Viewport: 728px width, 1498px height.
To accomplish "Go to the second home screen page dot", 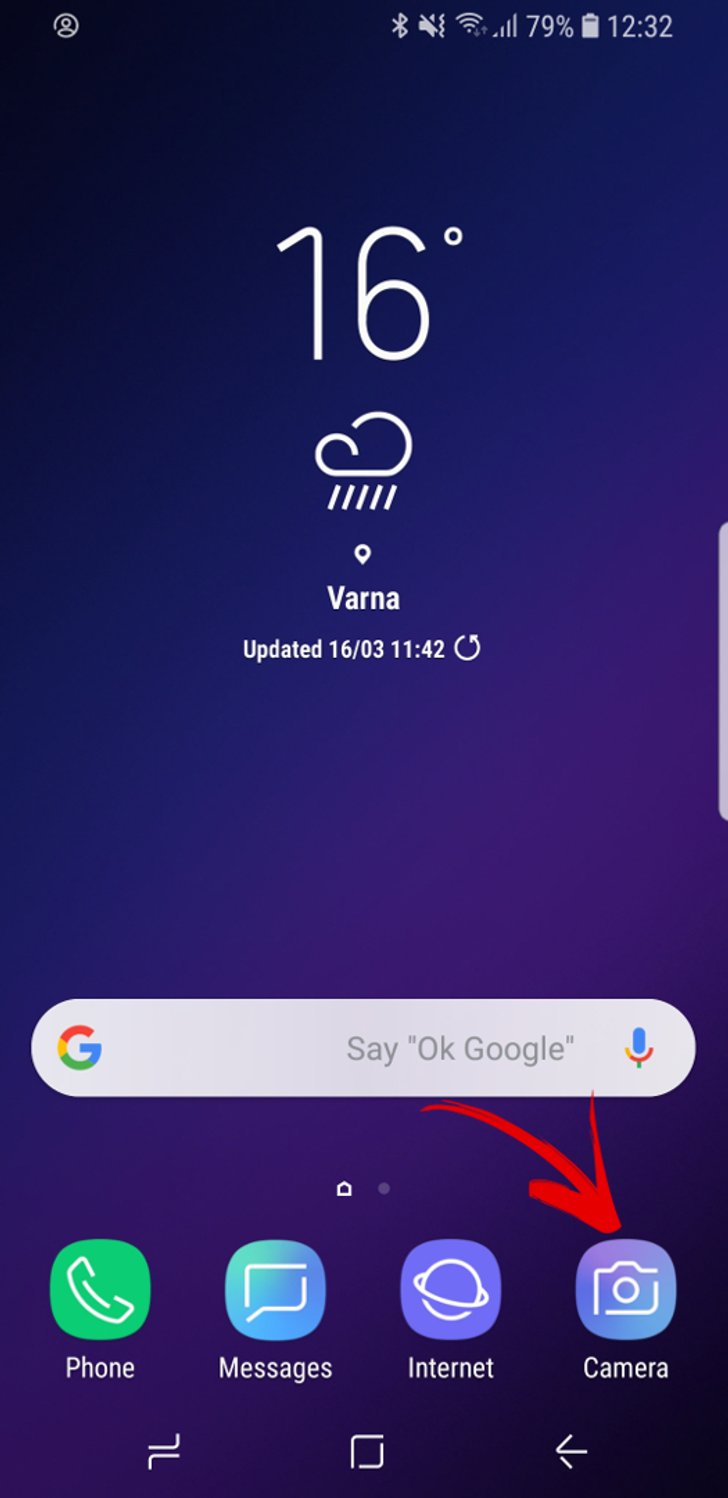I will [384, 1189].
